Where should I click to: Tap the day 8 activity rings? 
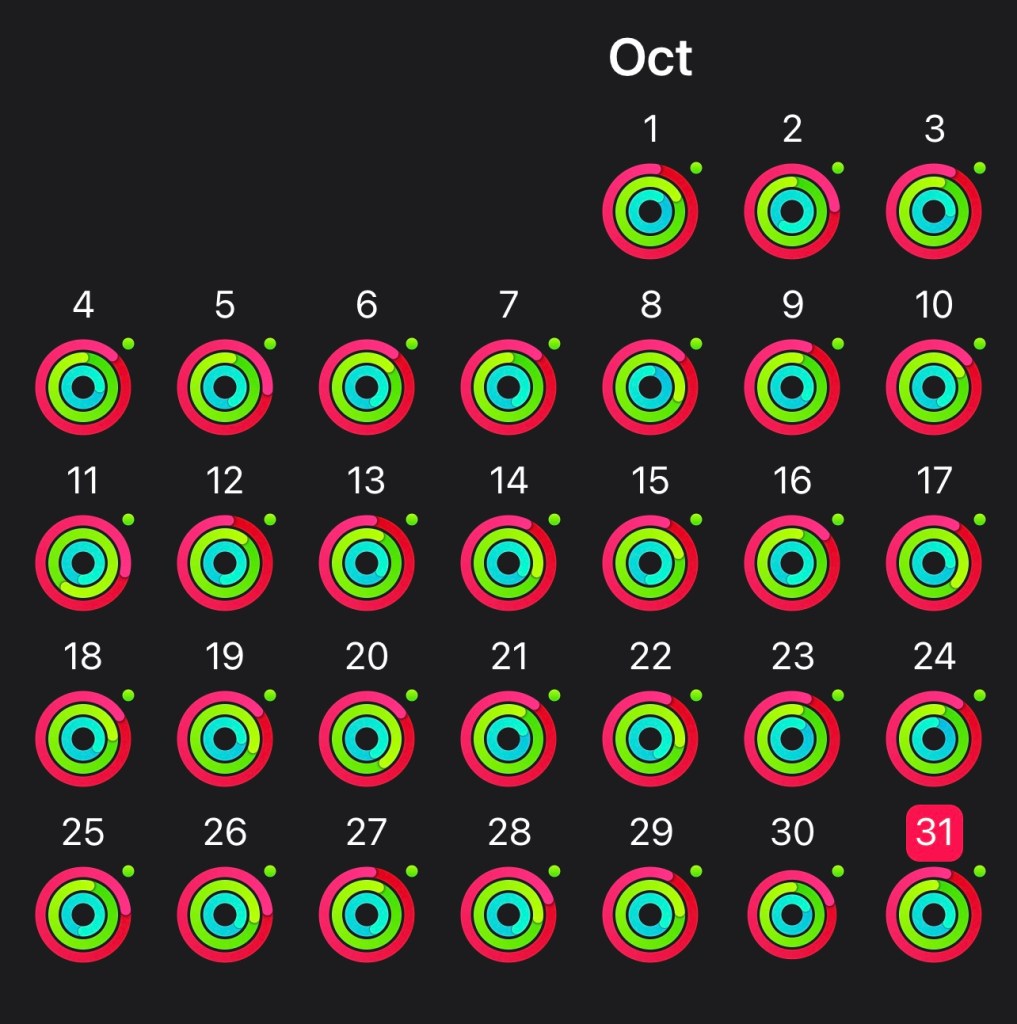click(650, 388)
